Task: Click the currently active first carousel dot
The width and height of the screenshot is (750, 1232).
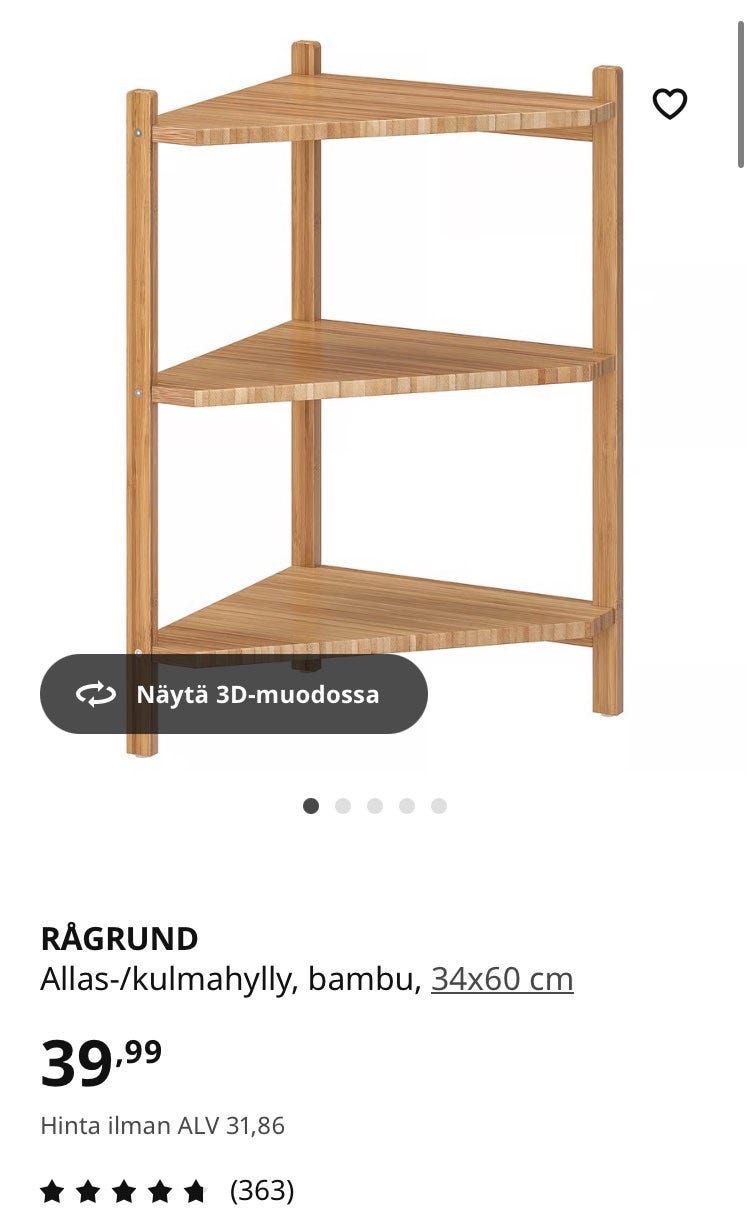Action: (312, 804)
